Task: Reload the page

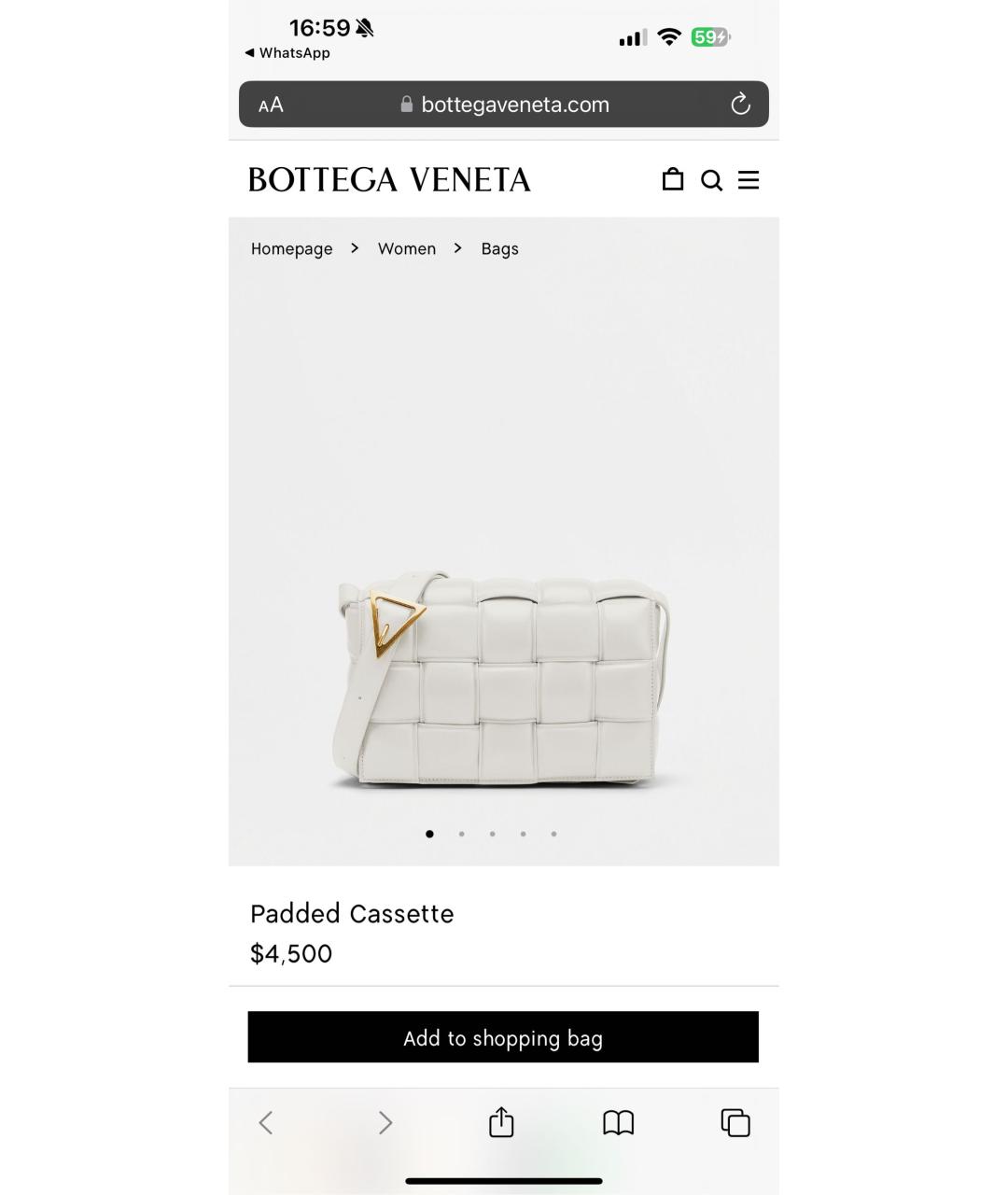Action: [x=740, y=105]
